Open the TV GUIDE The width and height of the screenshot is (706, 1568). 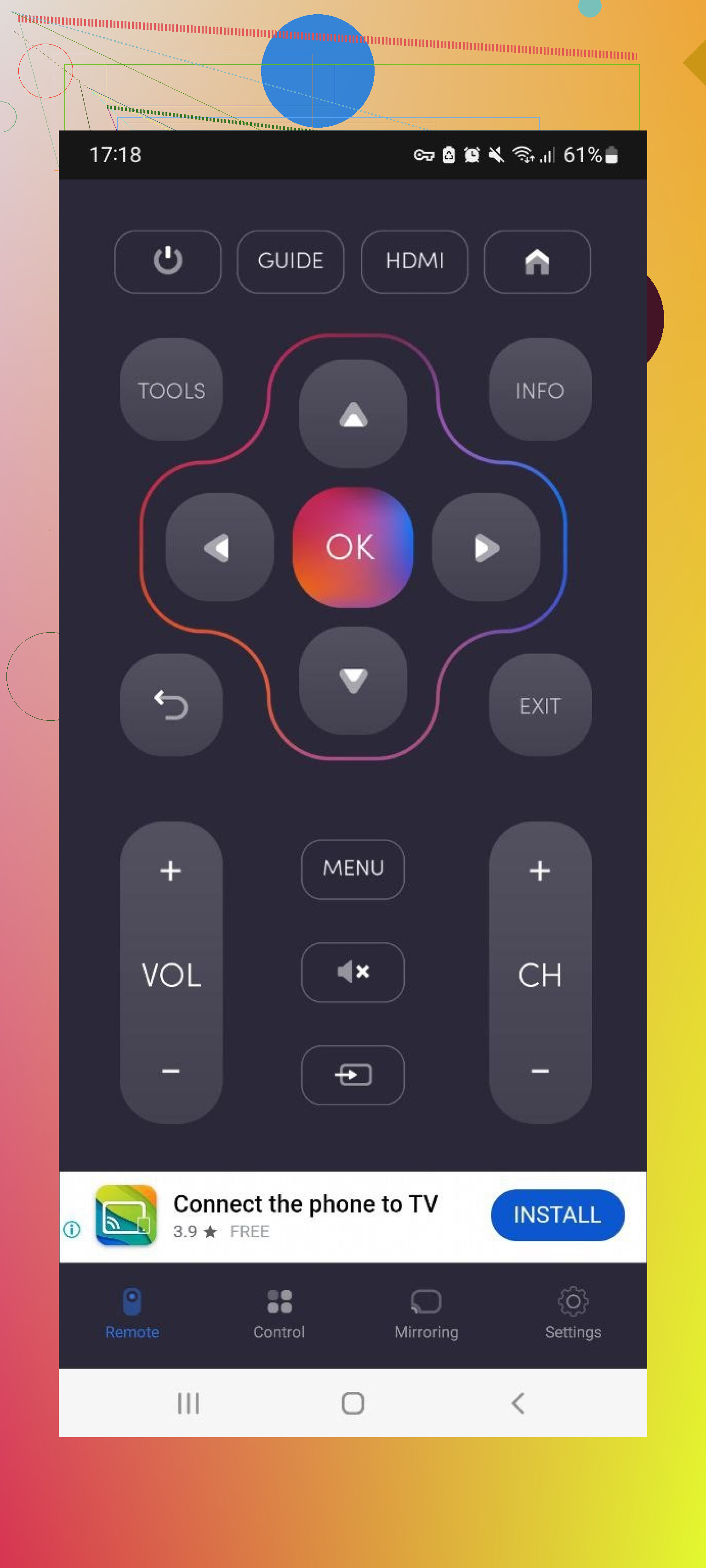point(290,261)
